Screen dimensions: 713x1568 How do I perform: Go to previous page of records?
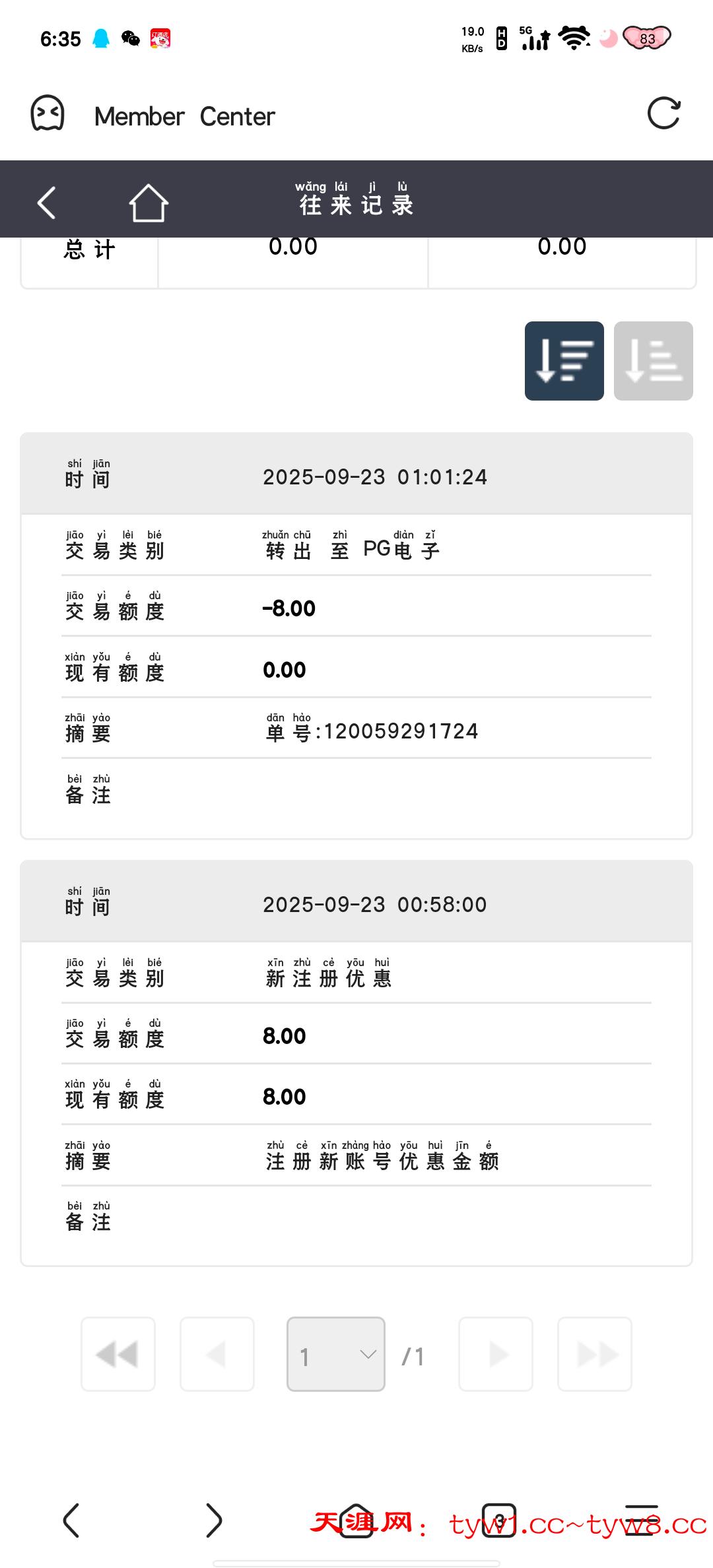click(x=217, y=1354)
